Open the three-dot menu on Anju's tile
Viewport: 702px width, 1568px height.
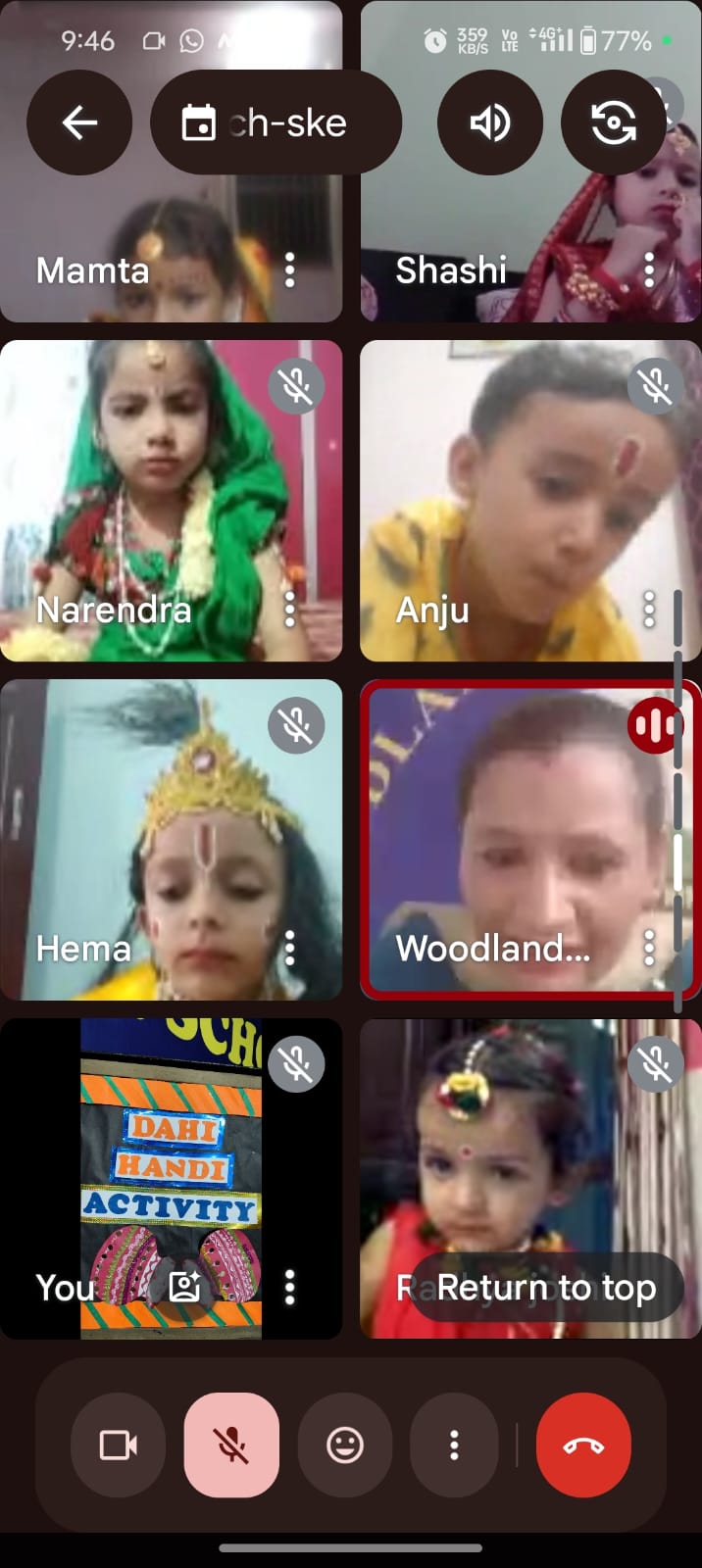pos(649,609)
